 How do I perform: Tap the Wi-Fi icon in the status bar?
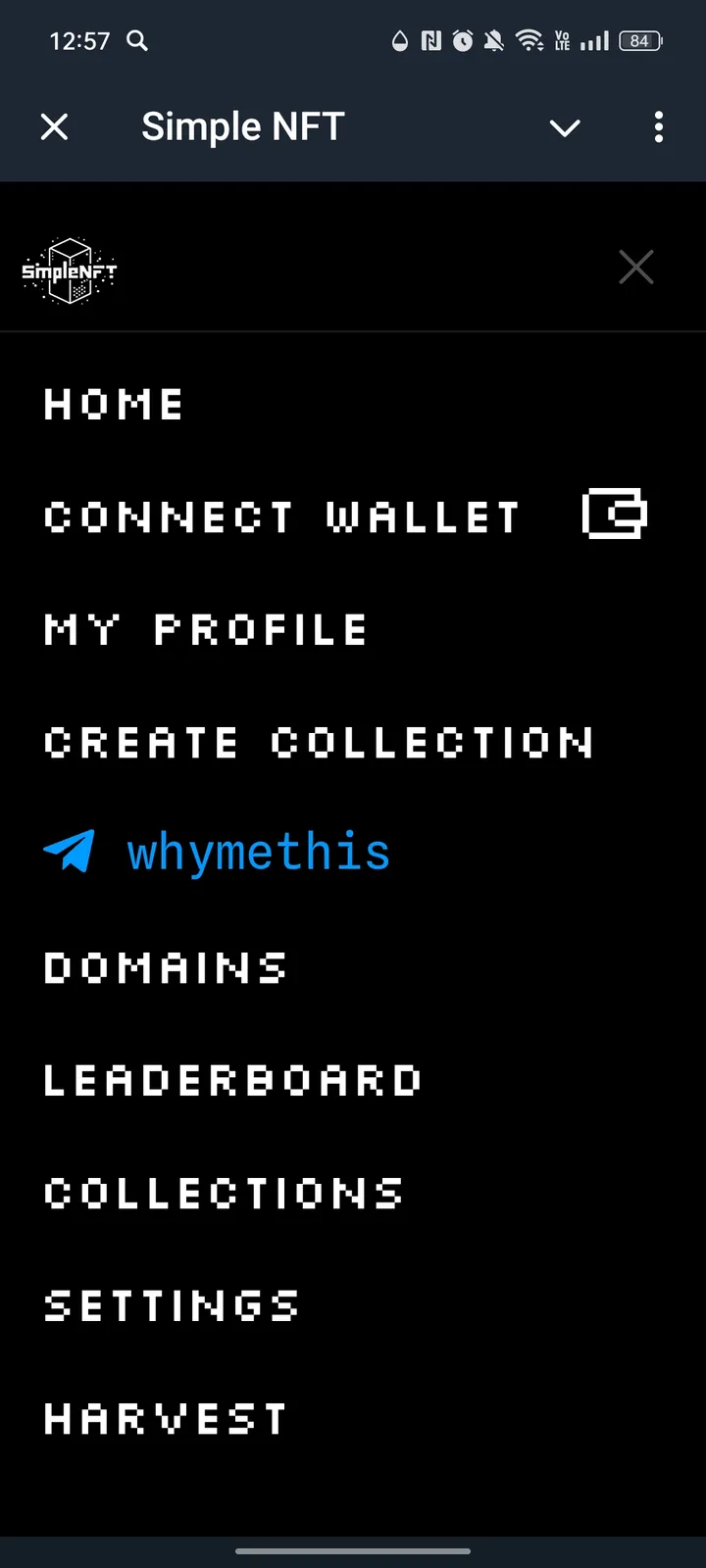529,41
